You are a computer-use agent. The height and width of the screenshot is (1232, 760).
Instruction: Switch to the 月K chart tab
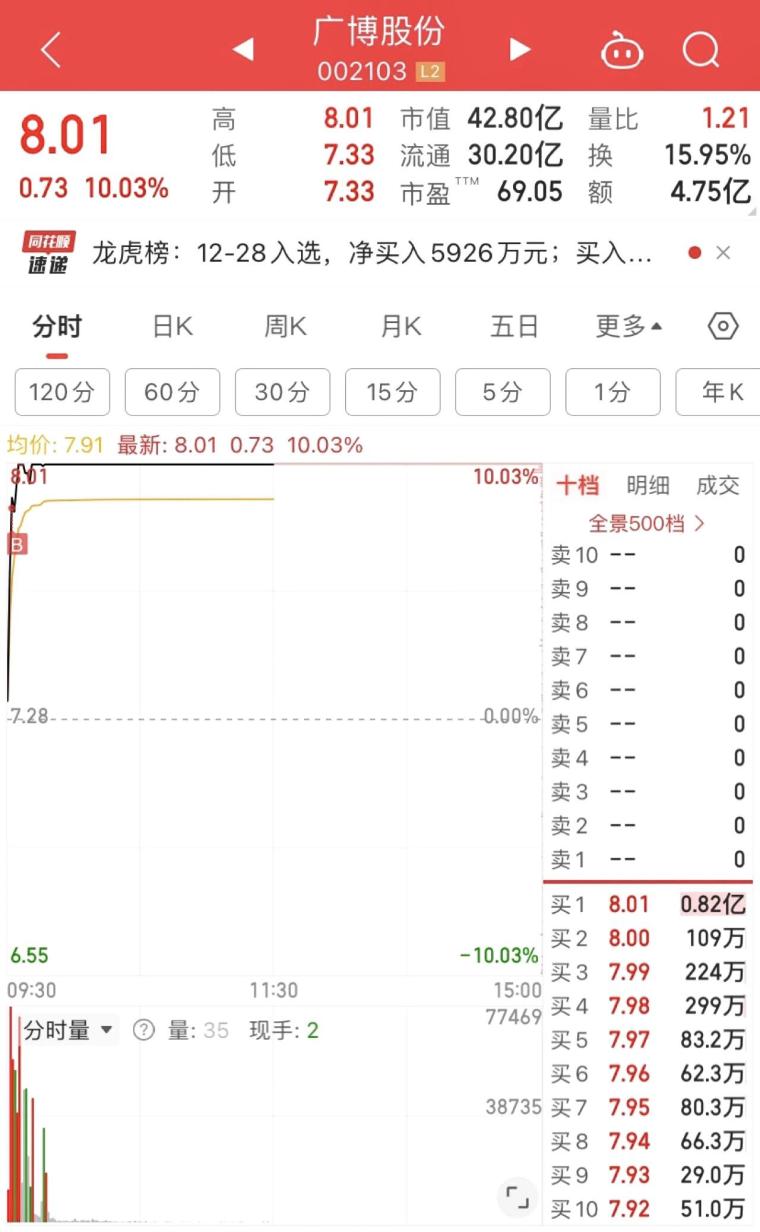[x=401, y=327]
